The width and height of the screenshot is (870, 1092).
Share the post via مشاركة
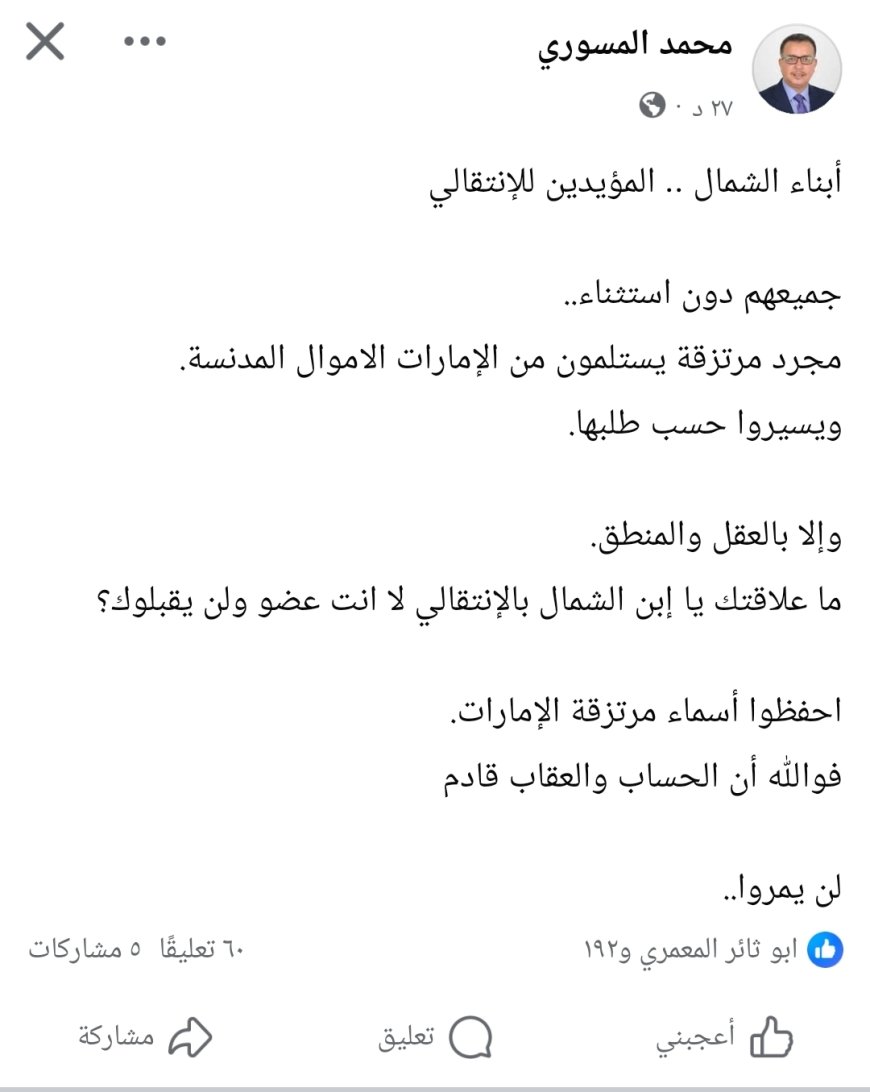pyautogui.click(x=146, y=1038)
